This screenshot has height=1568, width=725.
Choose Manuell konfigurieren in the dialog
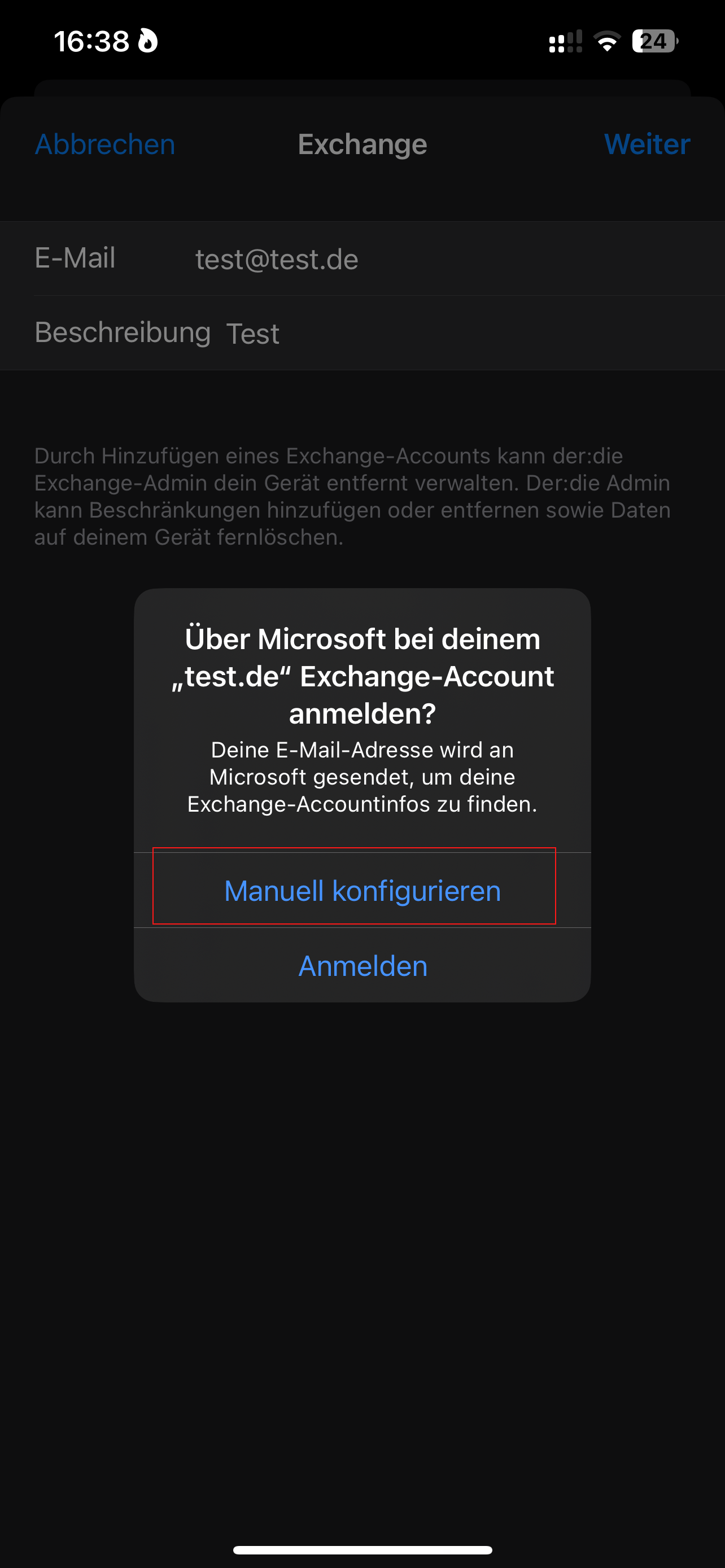(x=362, y=891)
